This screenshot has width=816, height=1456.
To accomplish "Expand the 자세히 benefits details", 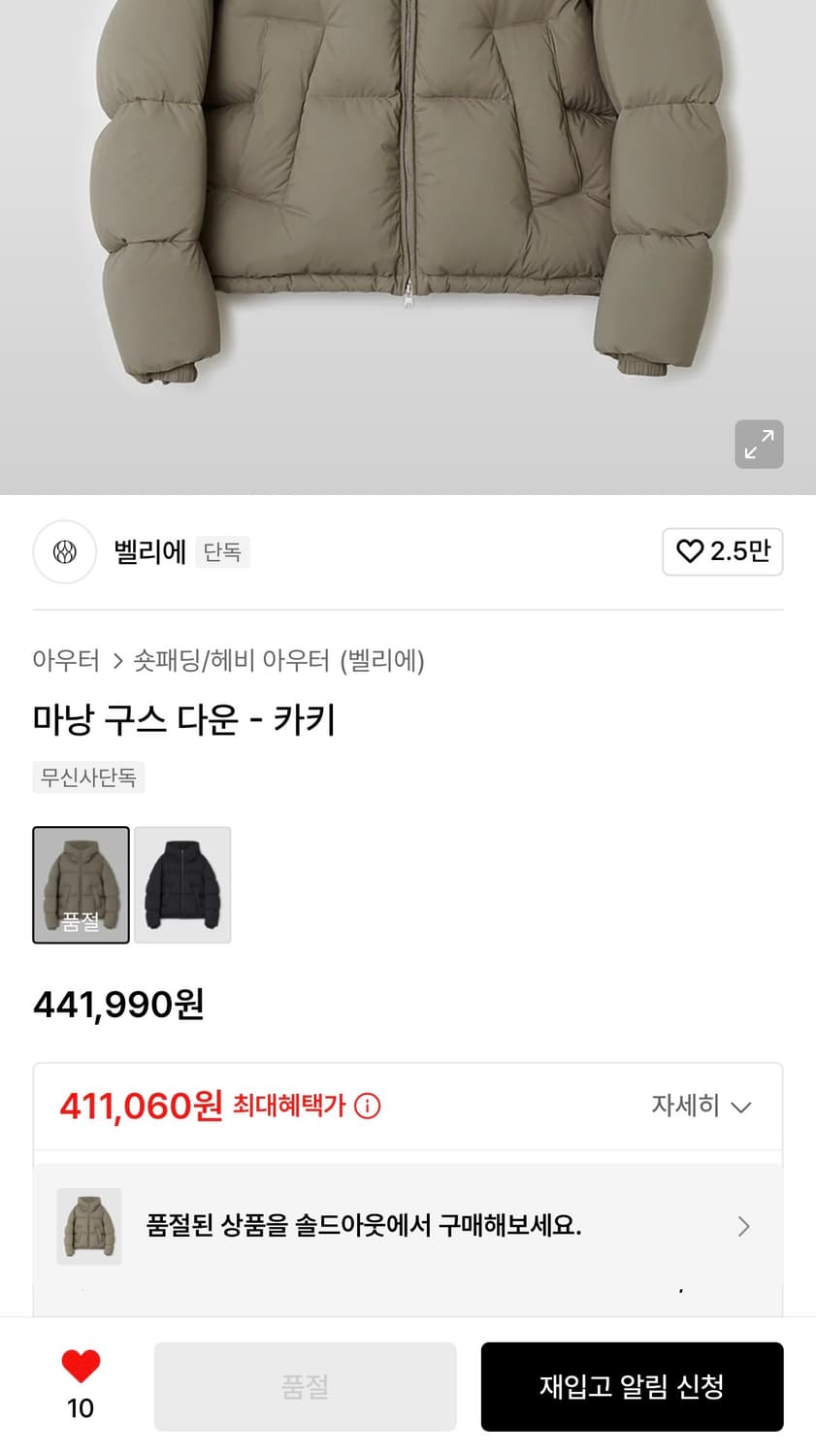I will (x=702, y=1106).
